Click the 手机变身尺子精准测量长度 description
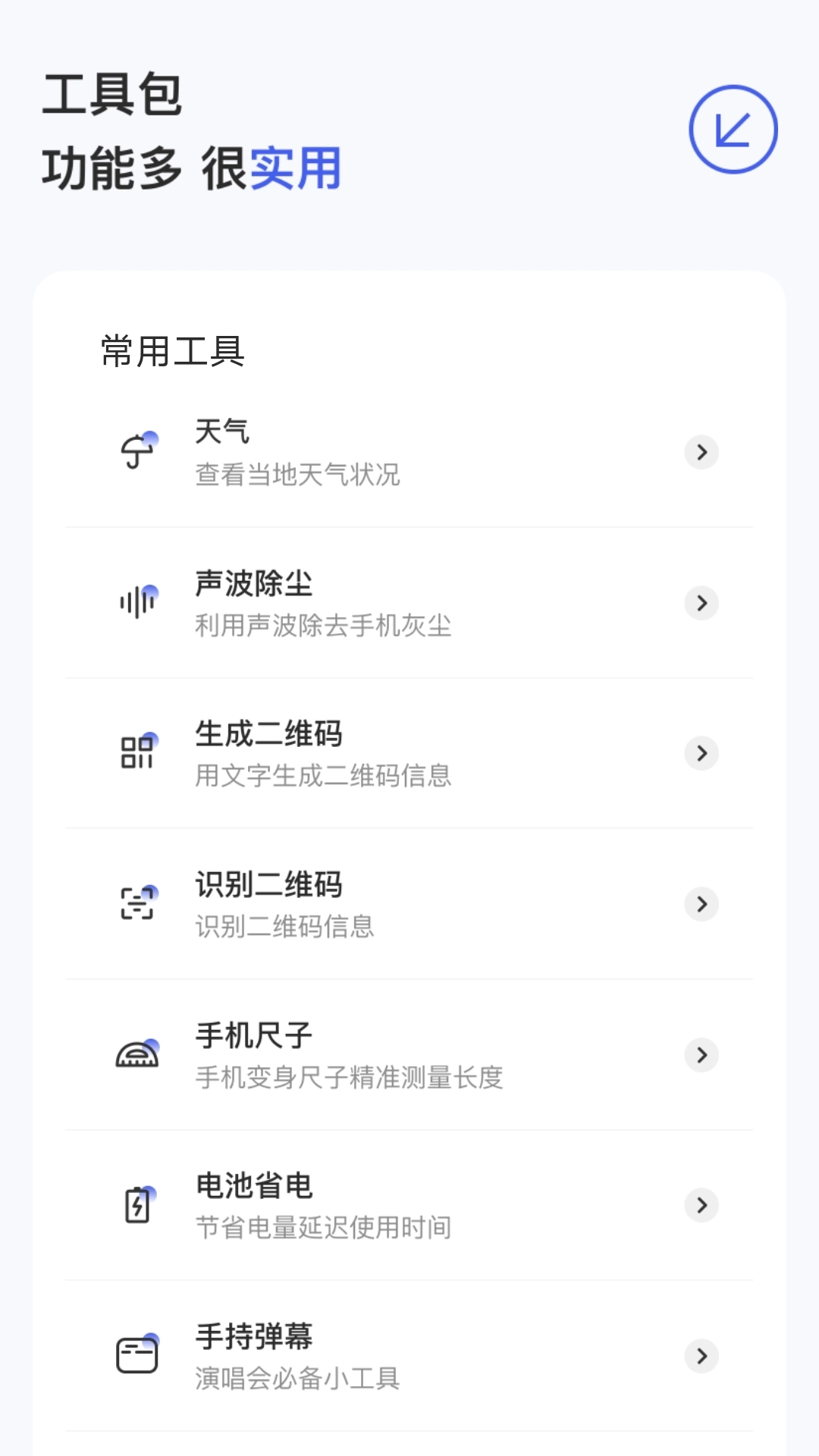 [350, 1076]
